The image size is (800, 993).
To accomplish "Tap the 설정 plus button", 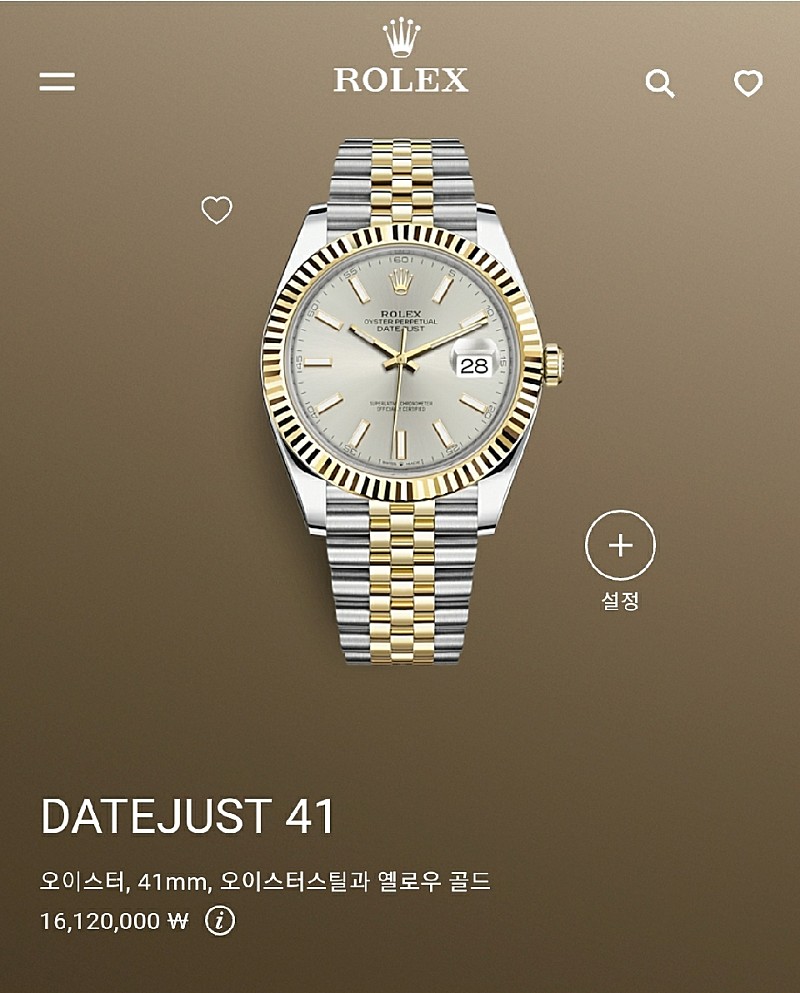I will (x=620, y=545).
